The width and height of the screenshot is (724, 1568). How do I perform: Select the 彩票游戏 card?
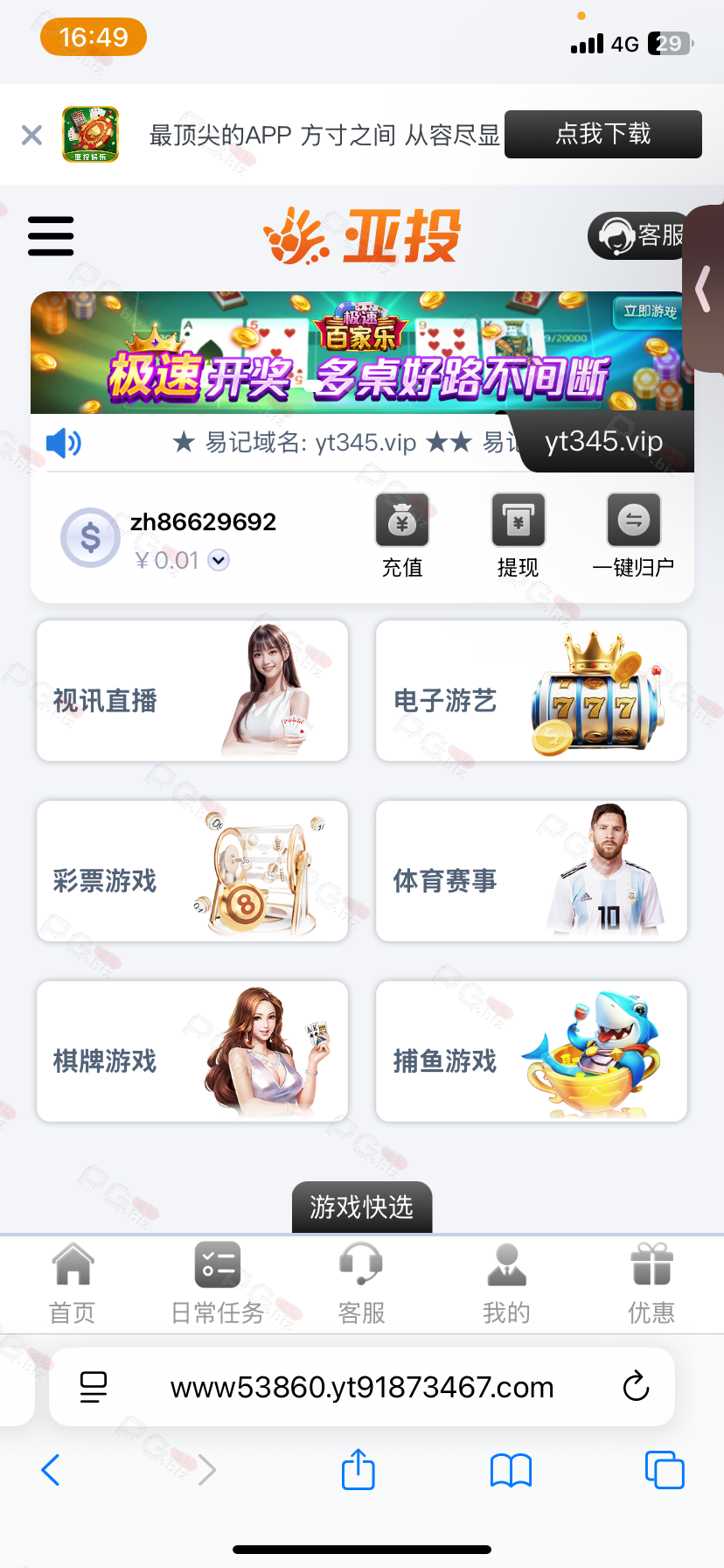pos(192,871)
